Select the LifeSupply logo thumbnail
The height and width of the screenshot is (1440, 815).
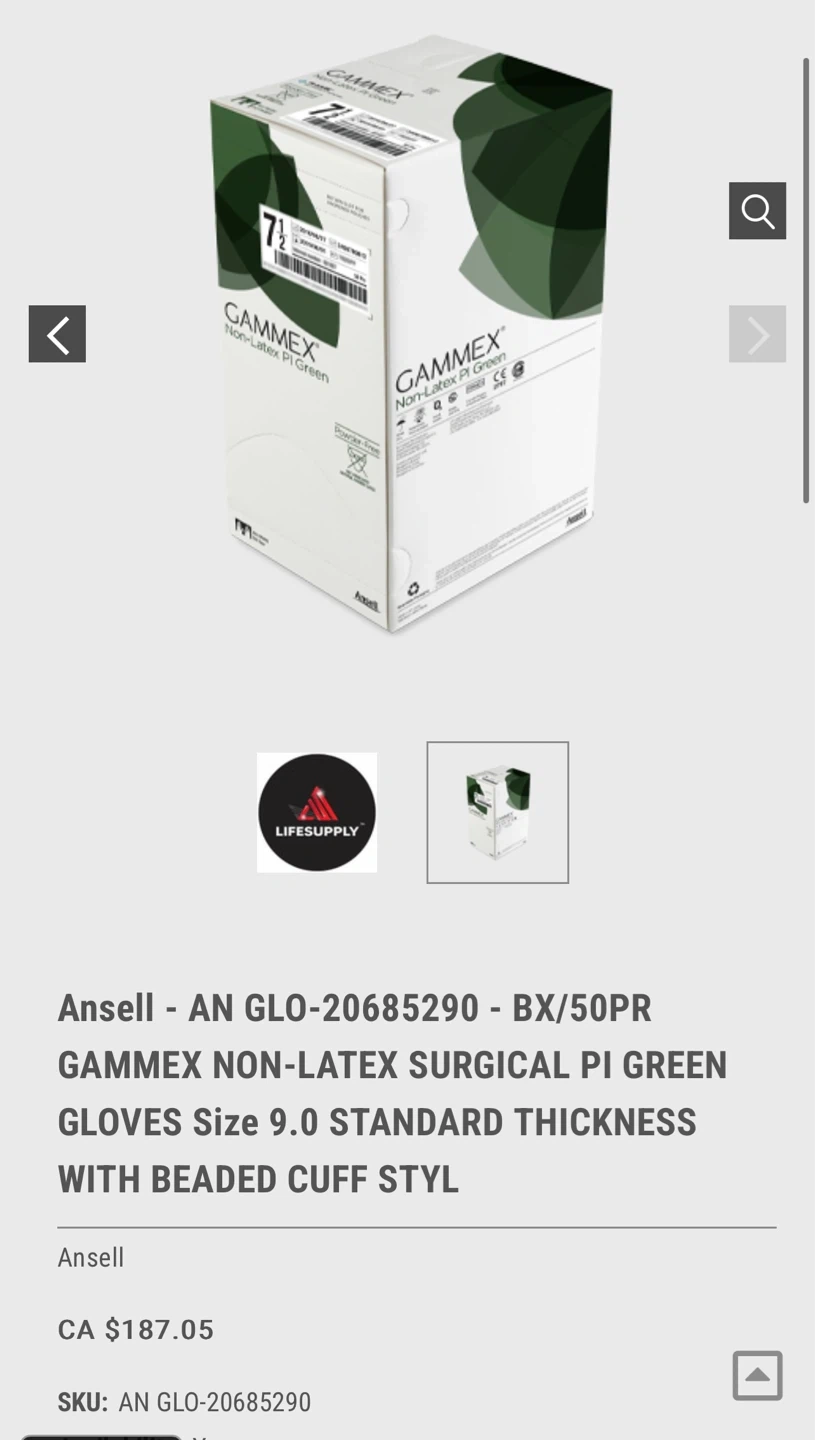click(317, 812)
